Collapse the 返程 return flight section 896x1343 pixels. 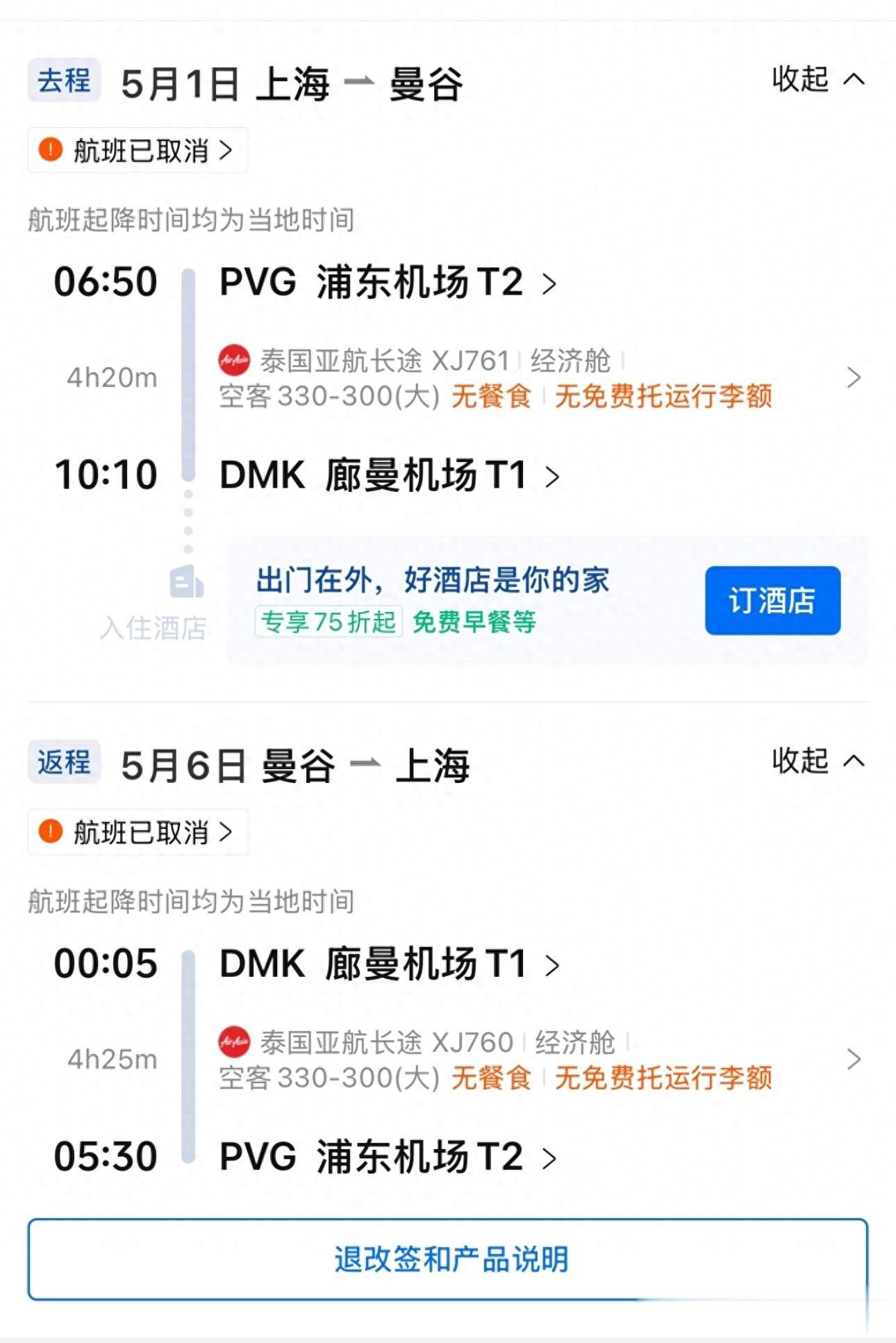(818, 761)
